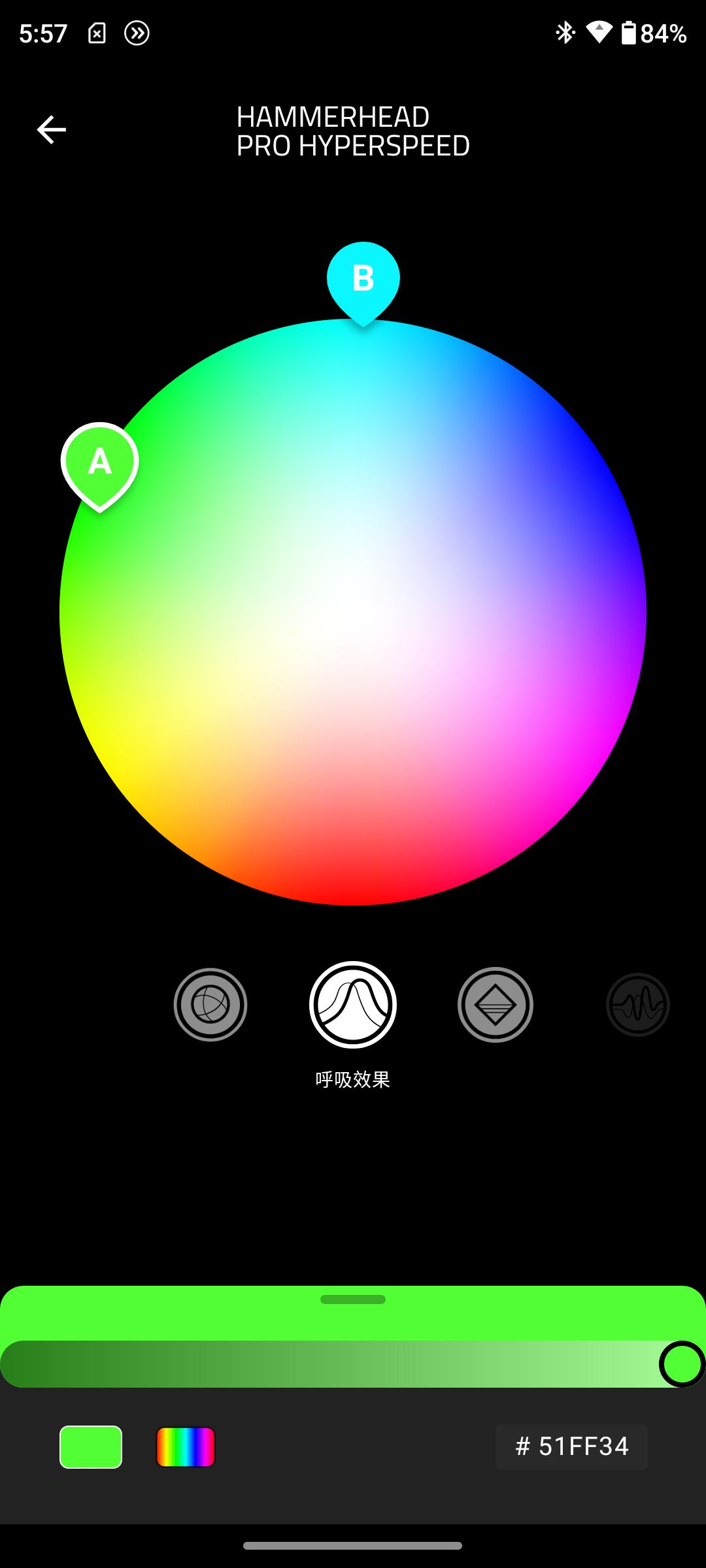The width and height of the screenshot is (706, 1568).
Task: Tap the 呼吸效果 label below the icons
Action: (x=352, y=1075)
